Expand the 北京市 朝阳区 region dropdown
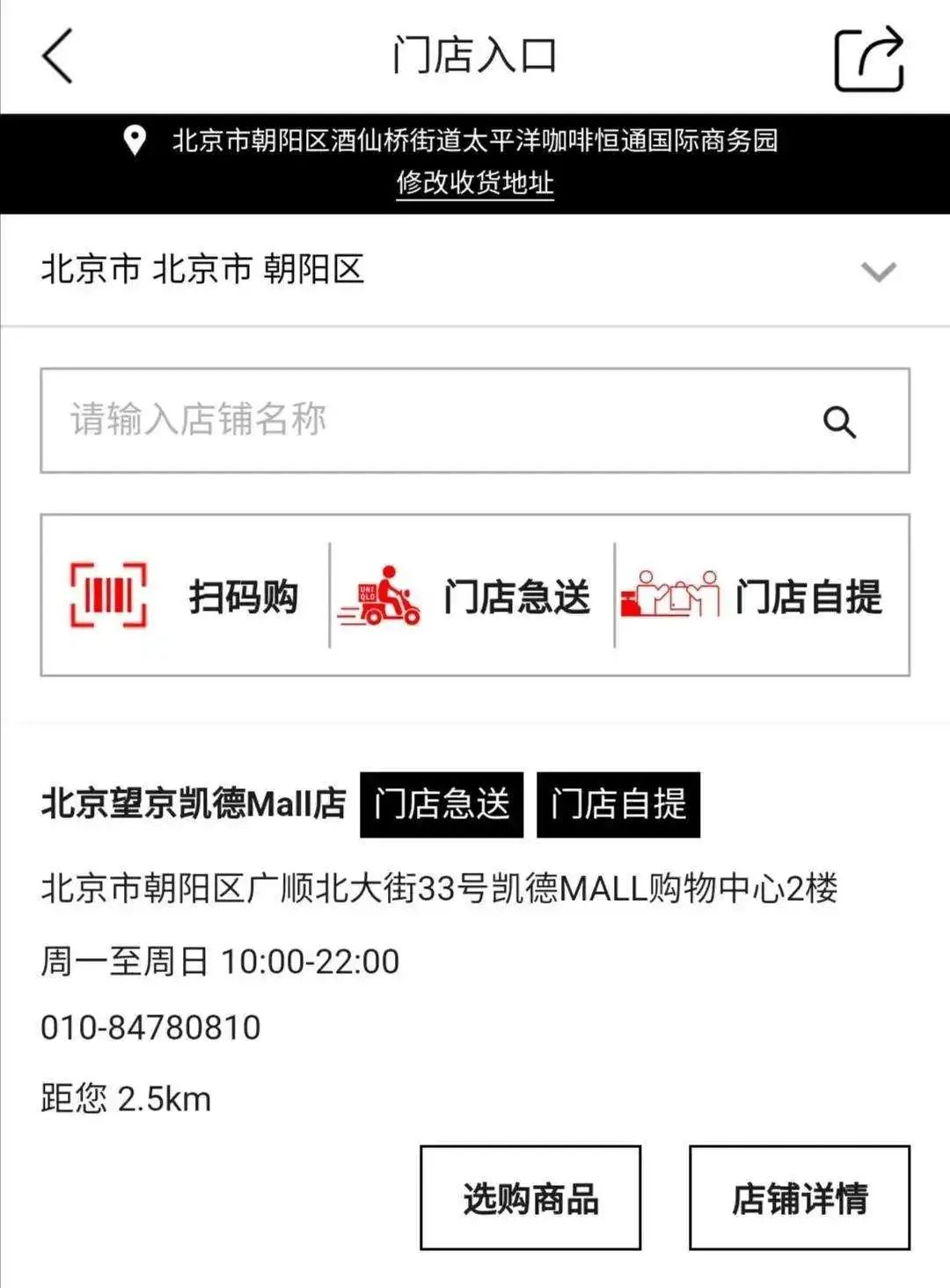950x1288 pixels. coord(878,271)
